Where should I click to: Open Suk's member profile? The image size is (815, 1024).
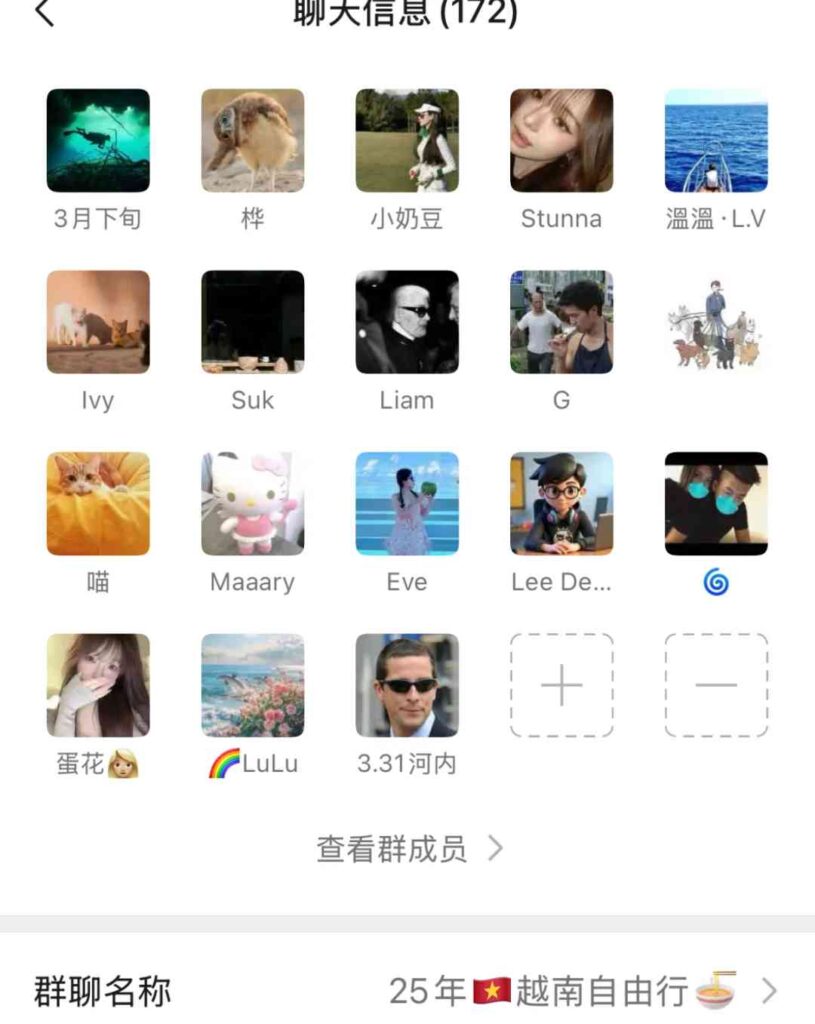(x=252, y=322)
